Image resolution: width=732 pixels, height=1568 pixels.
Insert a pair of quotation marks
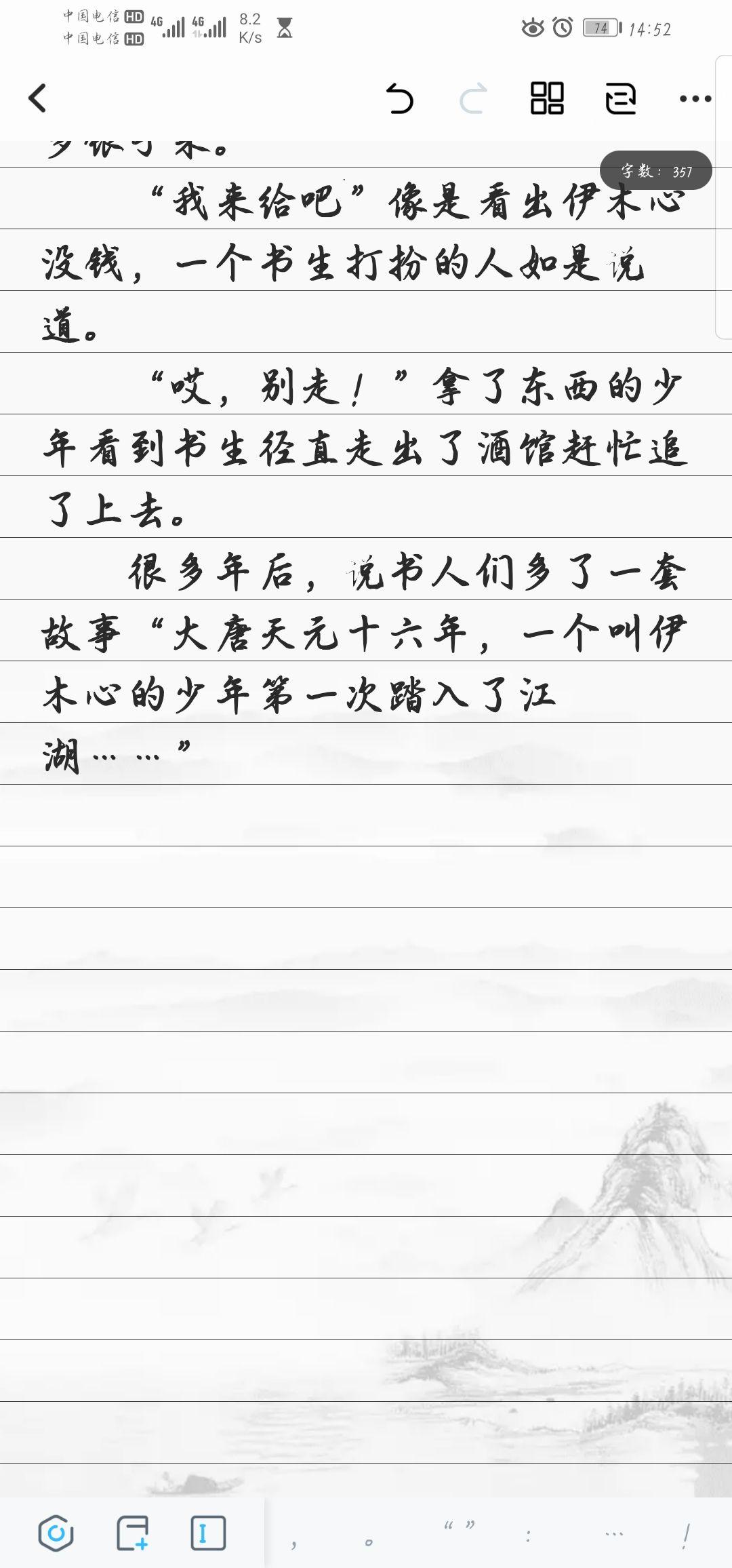click(459, 1533)
